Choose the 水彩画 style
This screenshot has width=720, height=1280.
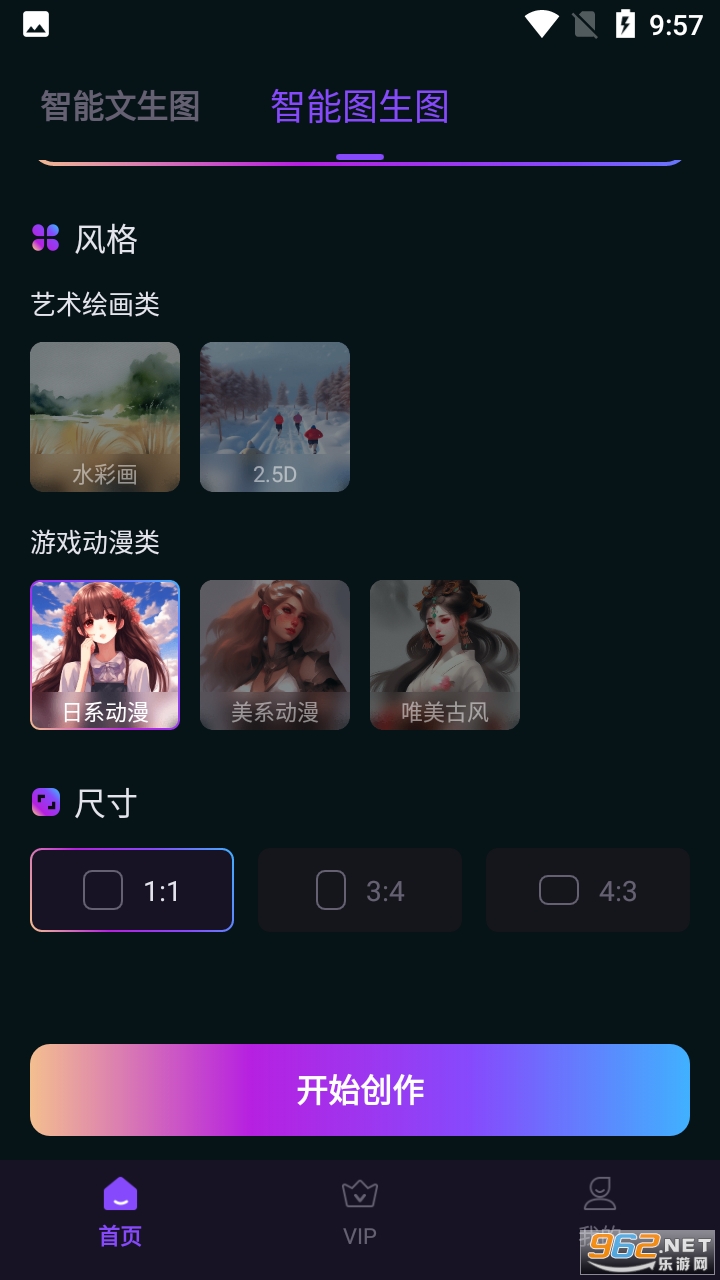105,417
